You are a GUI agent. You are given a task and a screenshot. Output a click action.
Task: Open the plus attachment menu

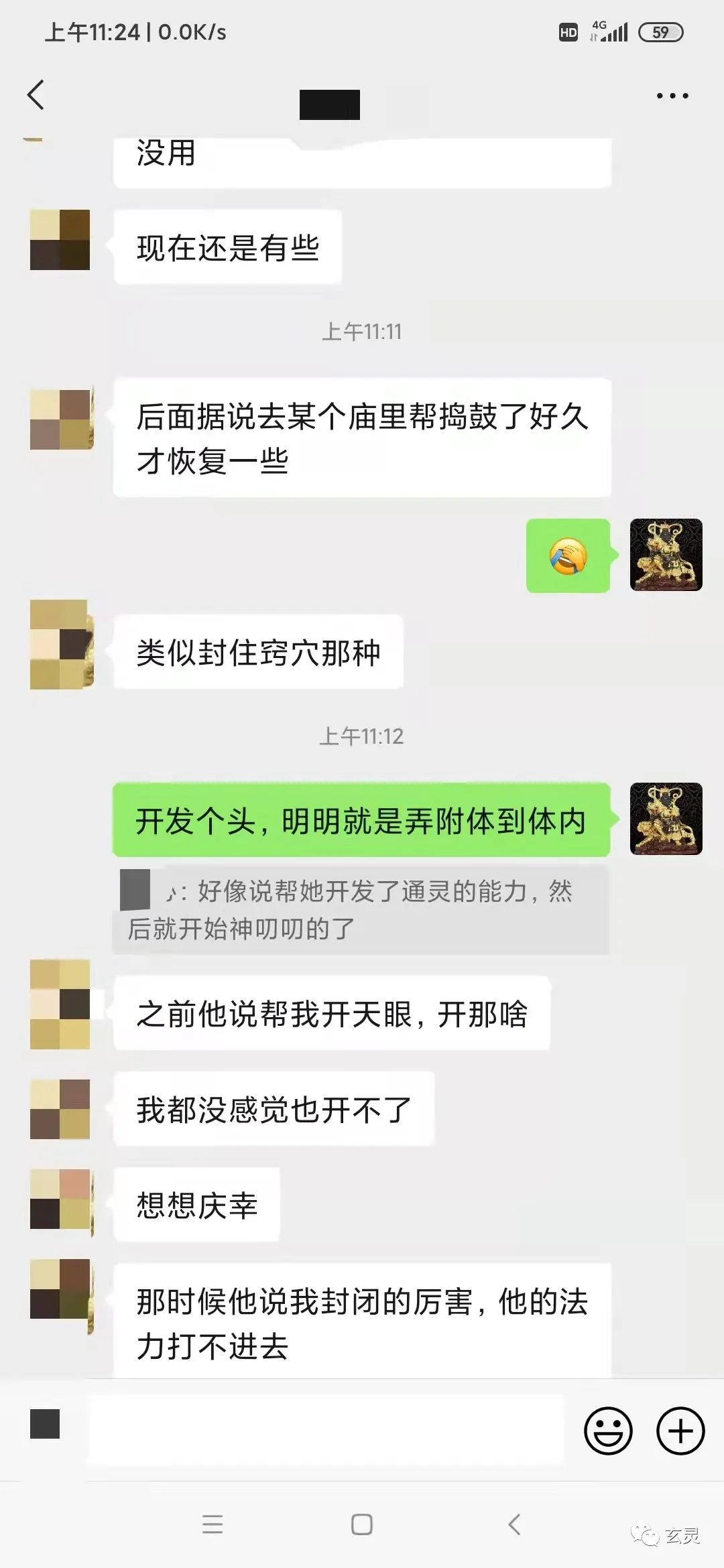(x=680, y=1431)
